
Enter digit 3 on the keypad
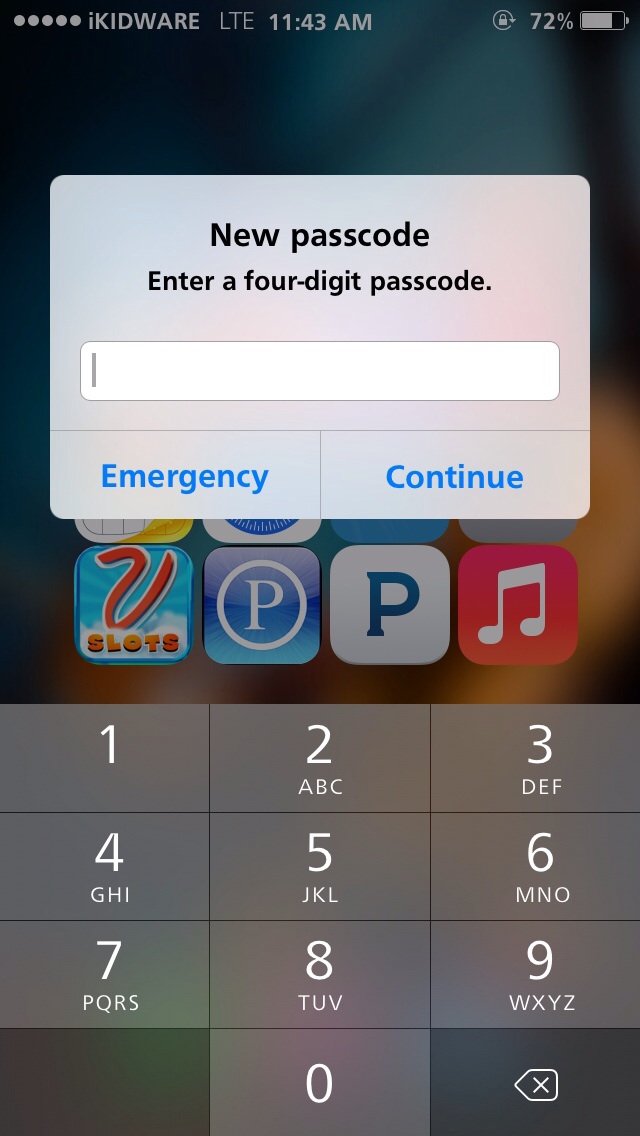(x=536, y=757)
